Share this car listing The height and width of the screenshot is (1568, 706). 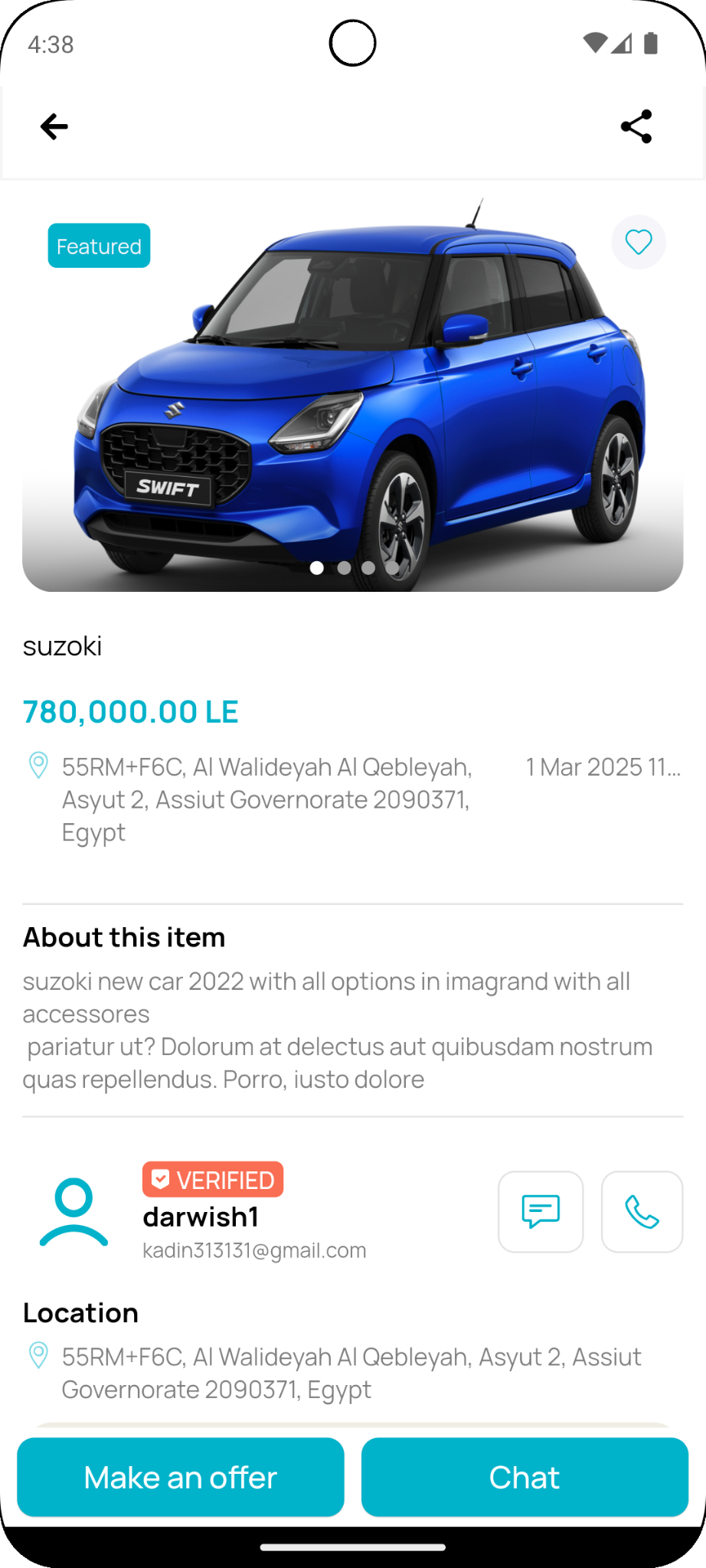636,126
